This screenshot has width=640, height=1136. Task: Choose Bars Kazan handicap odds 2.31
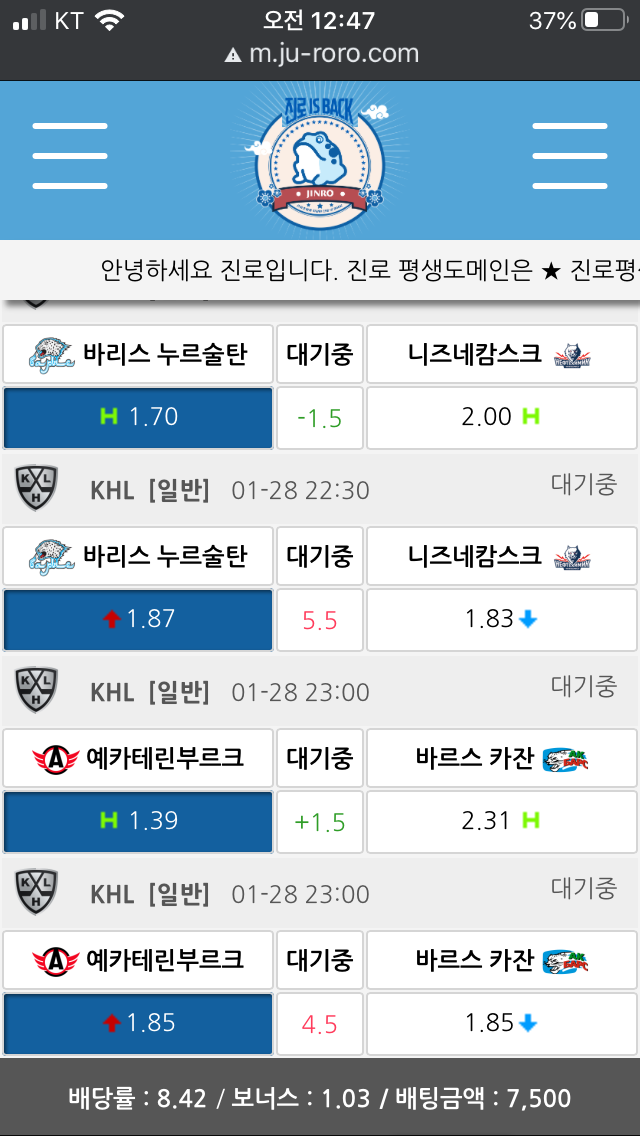(501, 821)
